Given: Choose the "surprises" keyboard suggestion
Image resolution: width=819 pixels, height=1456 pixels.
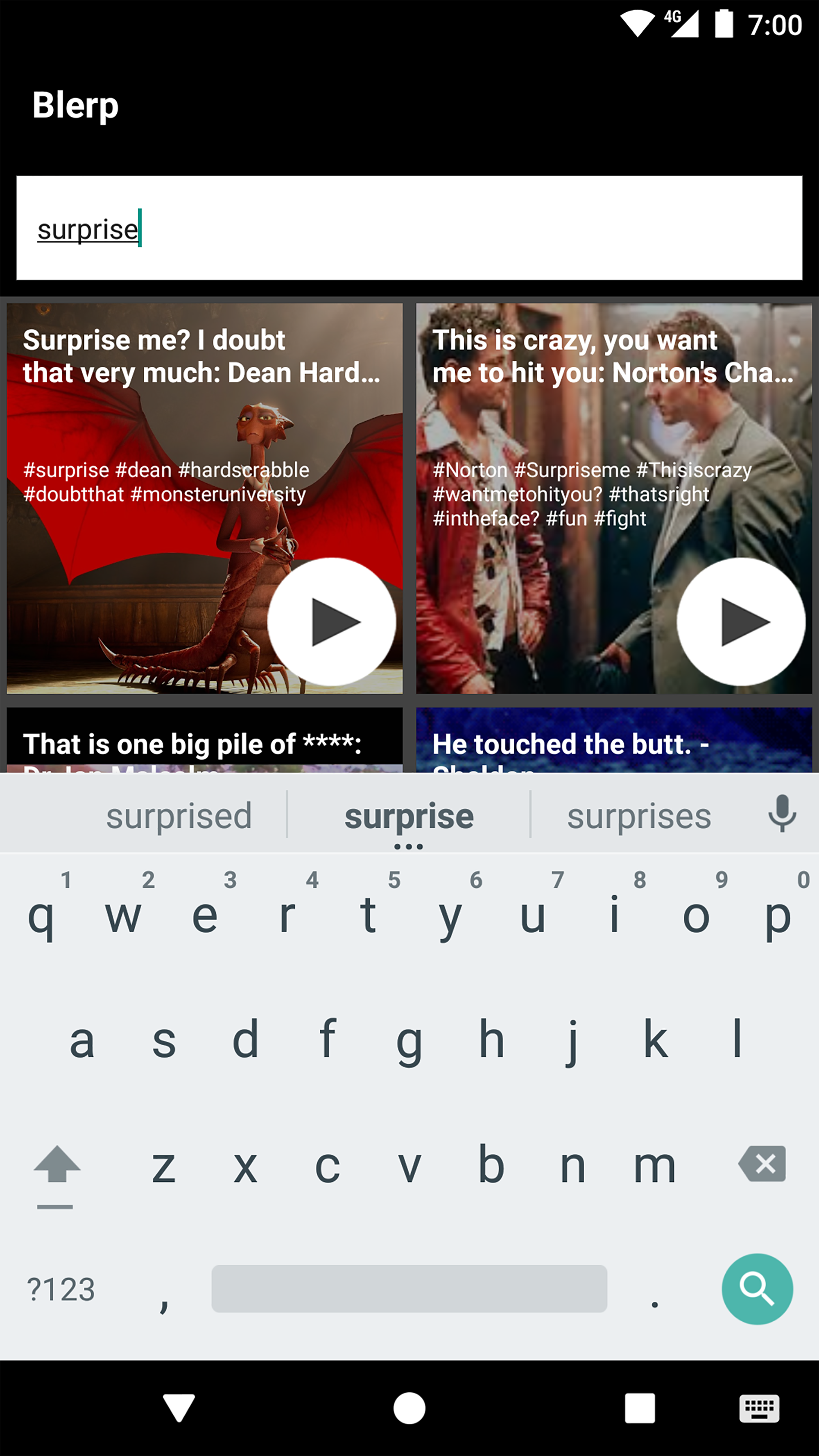Looking at the screenshot, I should pyautogui.click(x=639, y=816).
